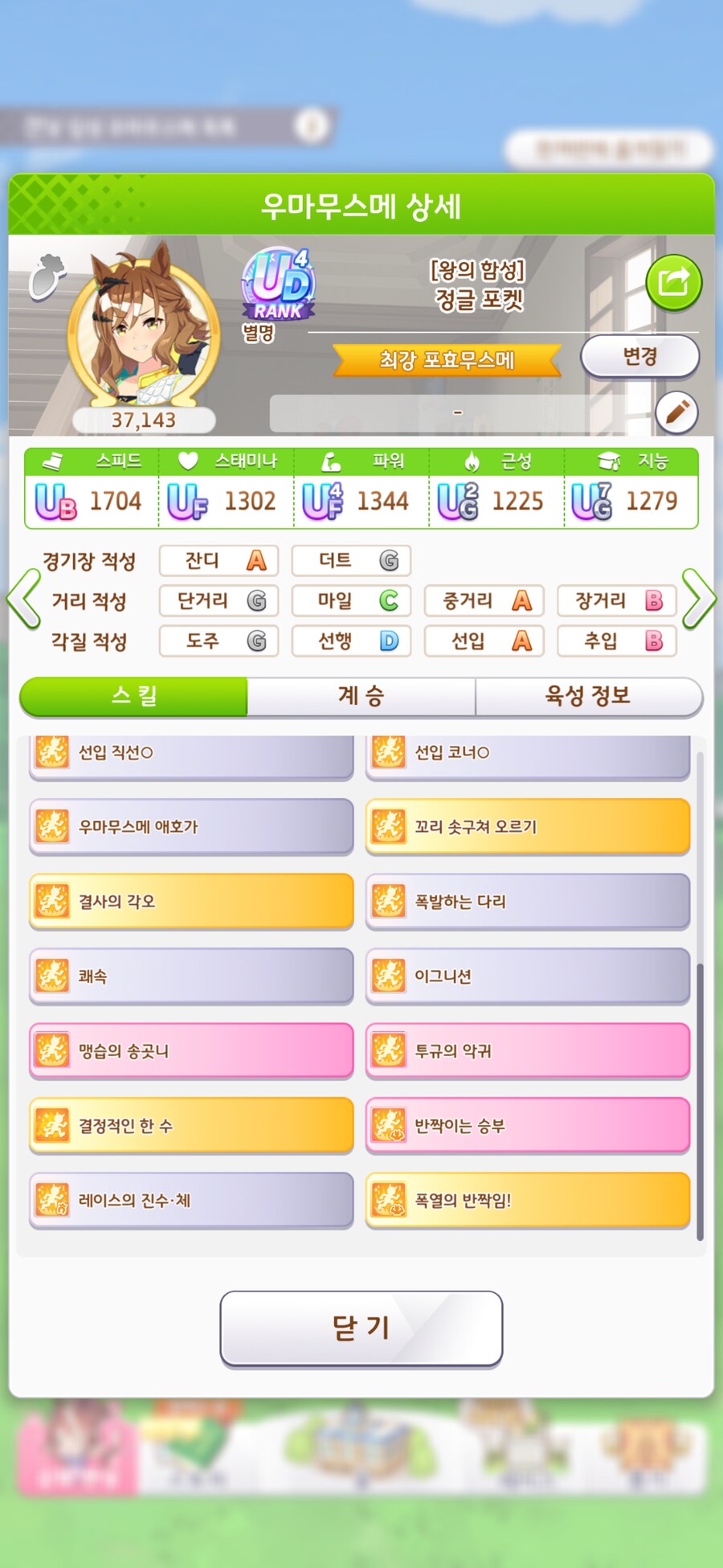The height and width of the screenshot is (1568, 723).
Task: Go to the previous Umamusume with the left arrow
Action: [23, 599]
